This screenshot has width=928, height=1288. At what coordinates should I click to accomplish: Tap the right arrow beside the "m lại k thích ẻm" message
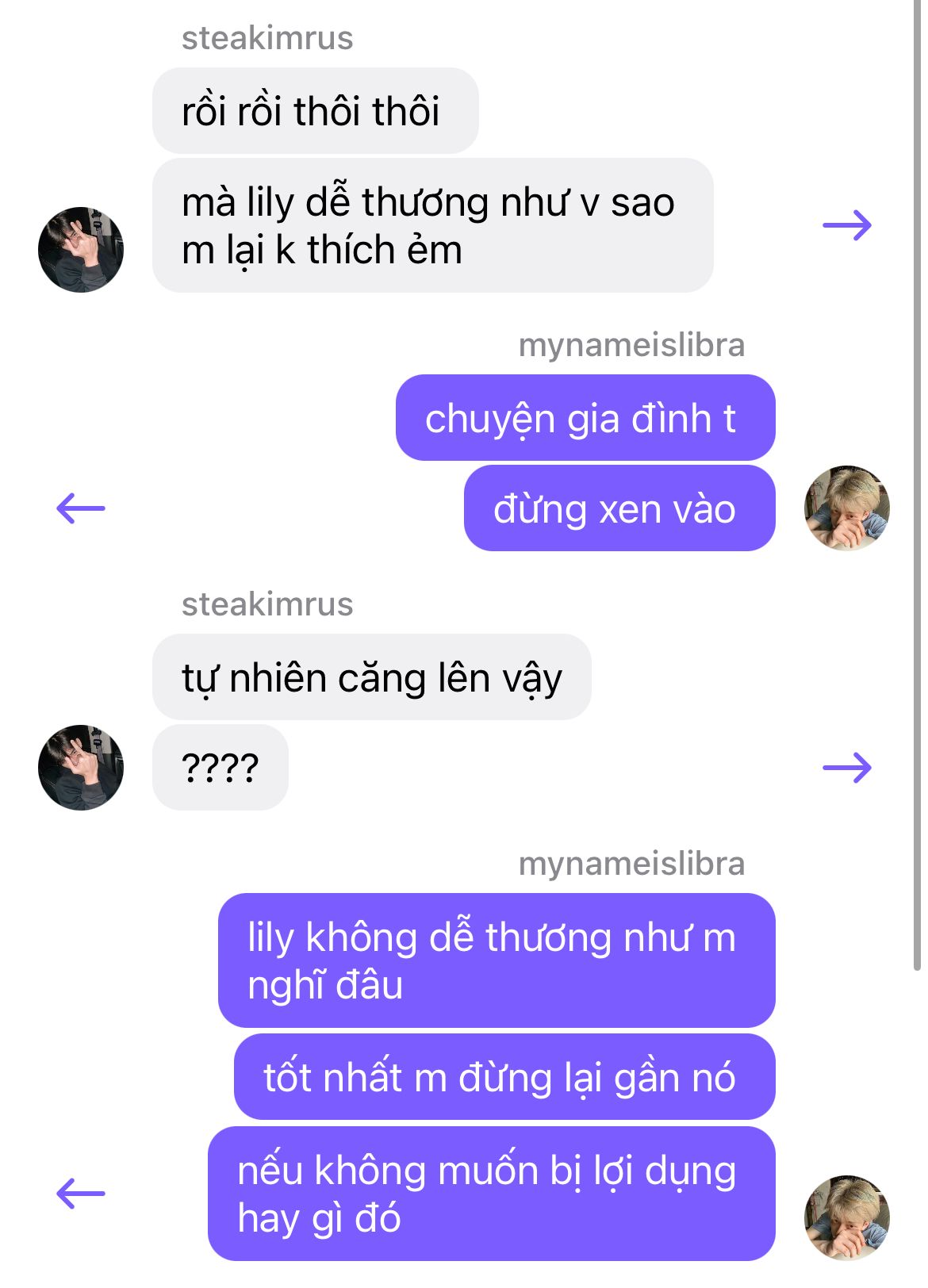click(847, 225)
